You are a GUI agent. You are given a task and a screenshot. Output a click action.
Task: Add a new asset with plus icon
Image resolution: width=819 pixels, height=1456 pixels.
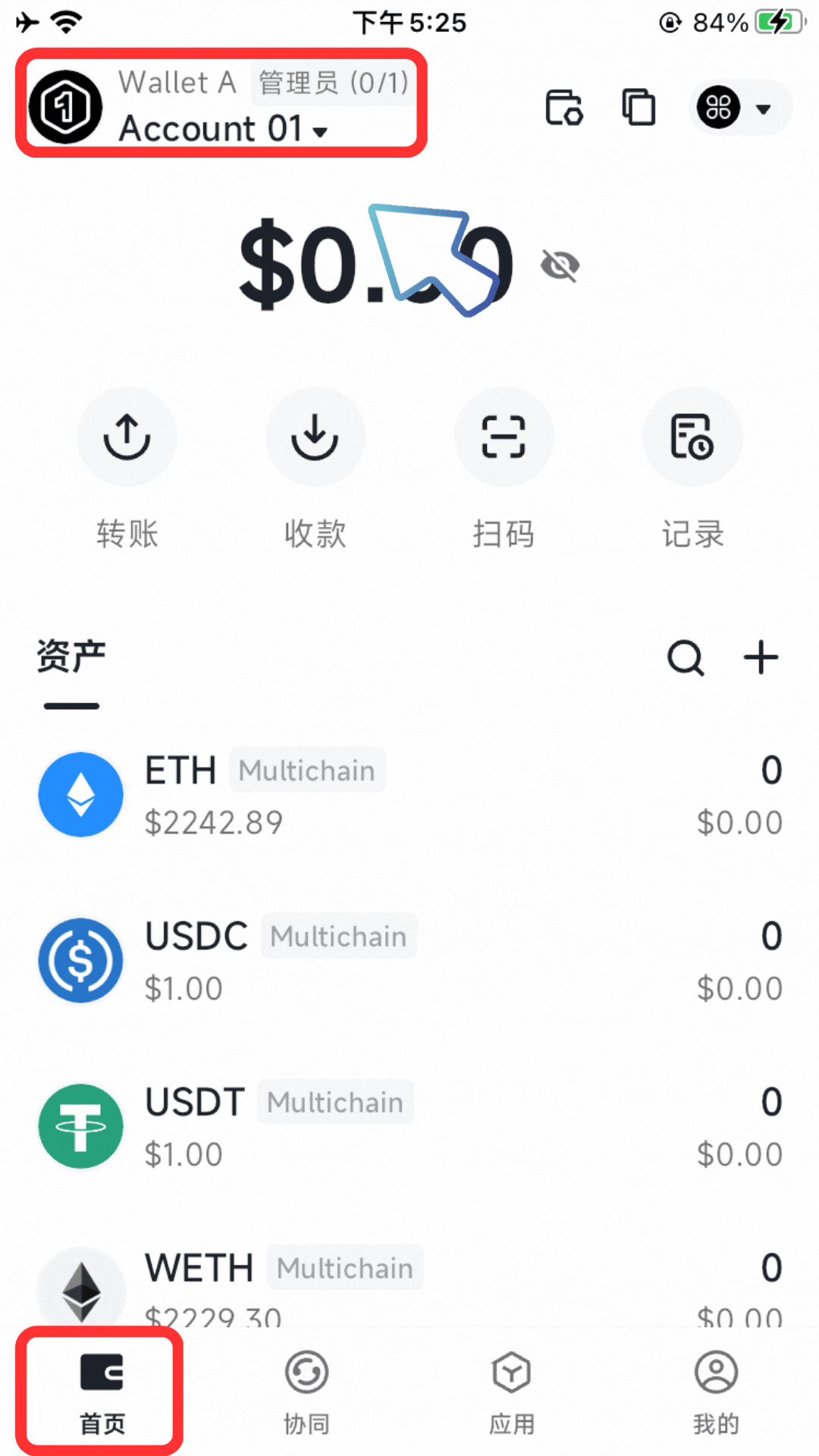point(761,657)
